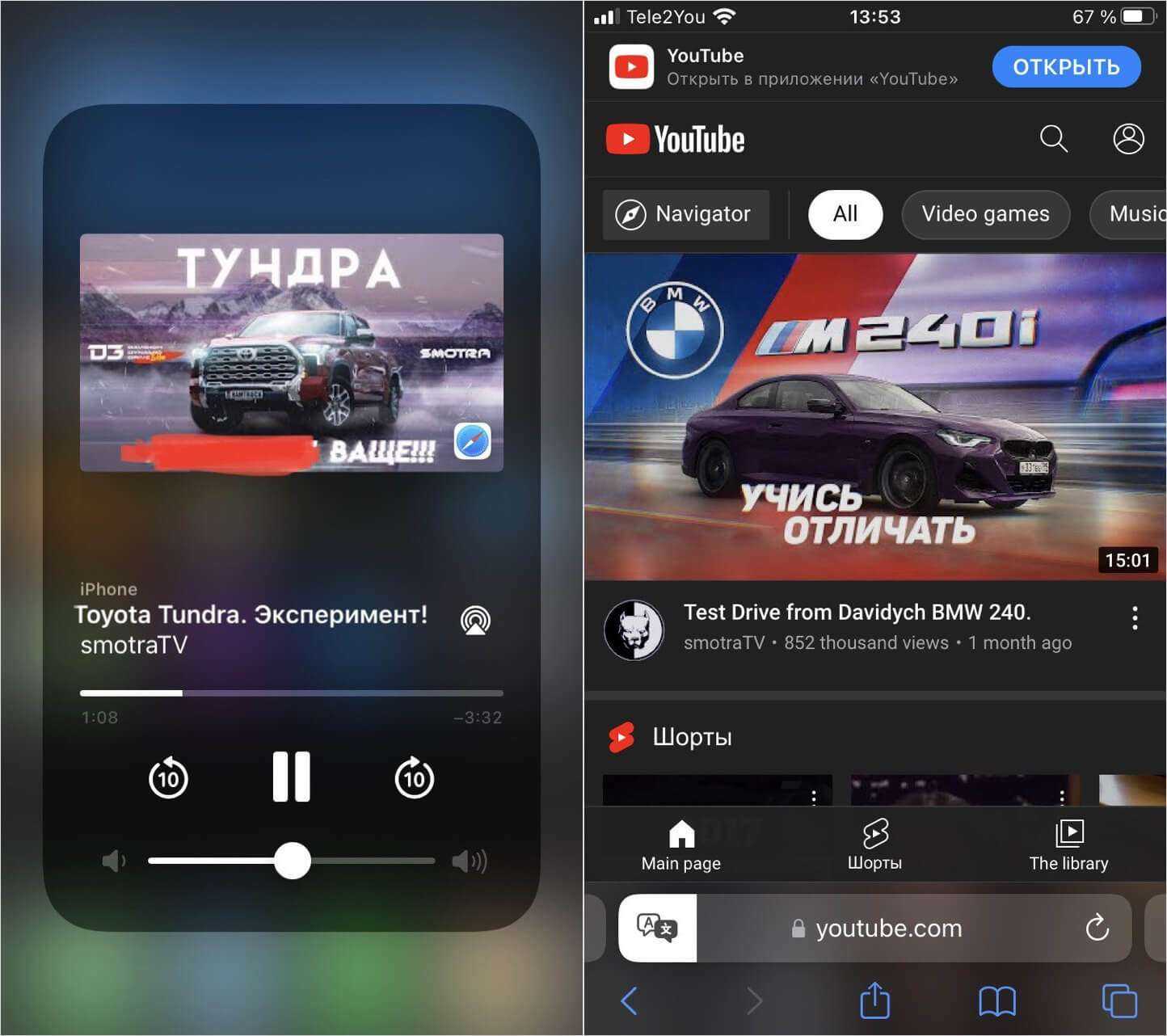
Task: Open the Safari share sheet
Action: [x=874, y=1001]
